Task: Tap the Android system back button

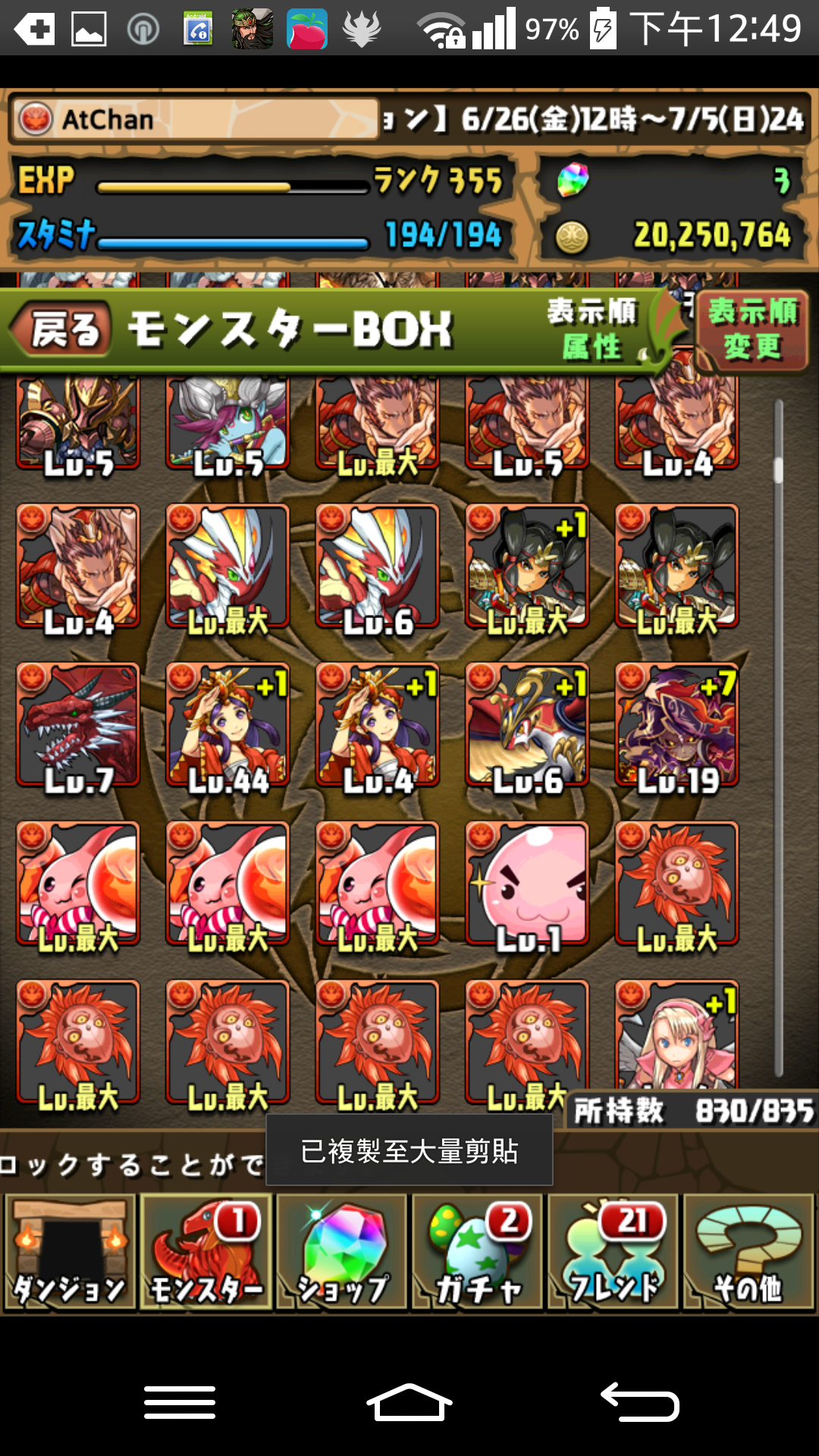Action: (x=639, y=1401)
